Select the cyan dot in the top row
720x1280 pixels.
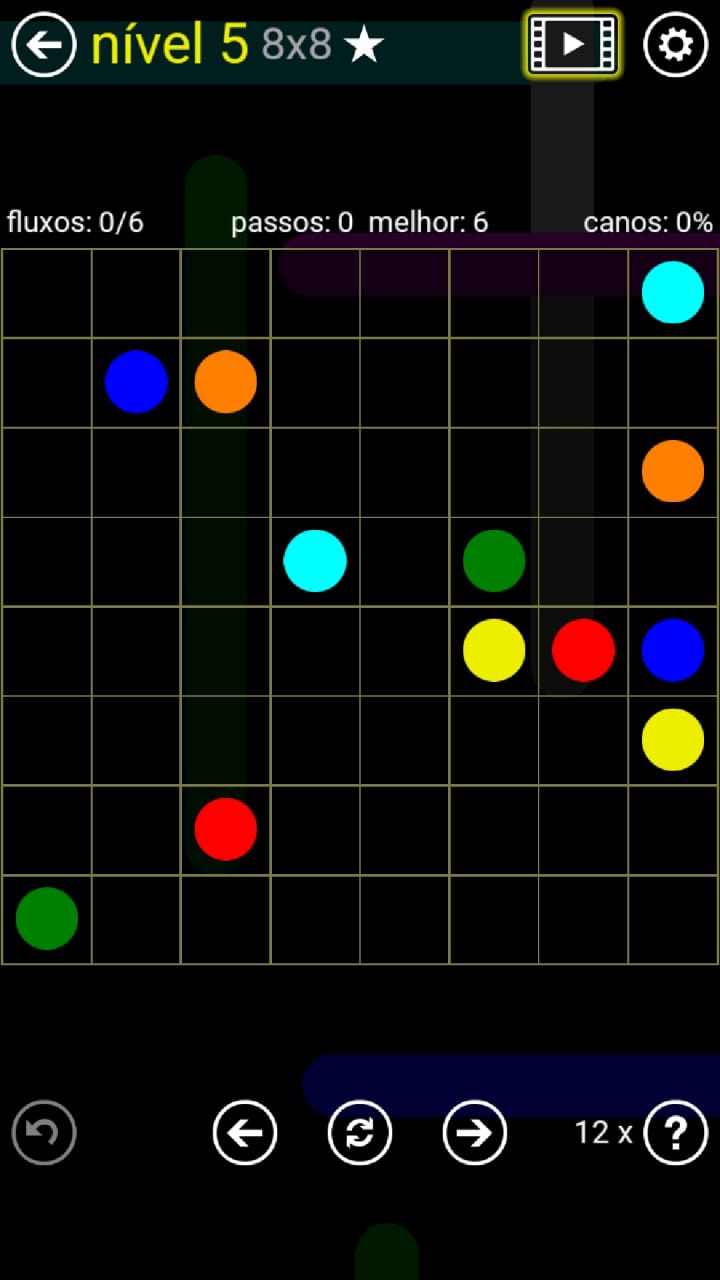click(673, 292)
